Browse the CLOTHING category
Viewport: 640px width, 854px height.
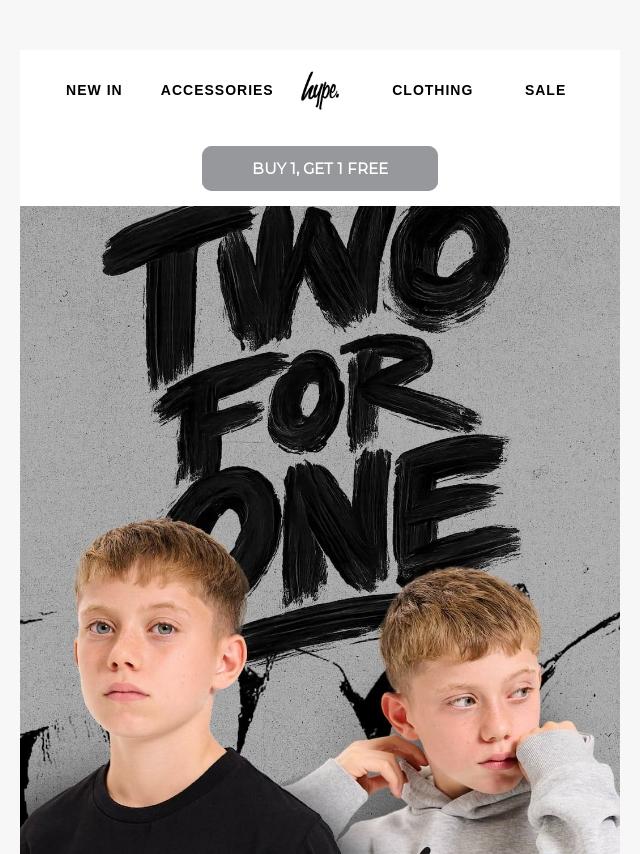tap(432, 90)
